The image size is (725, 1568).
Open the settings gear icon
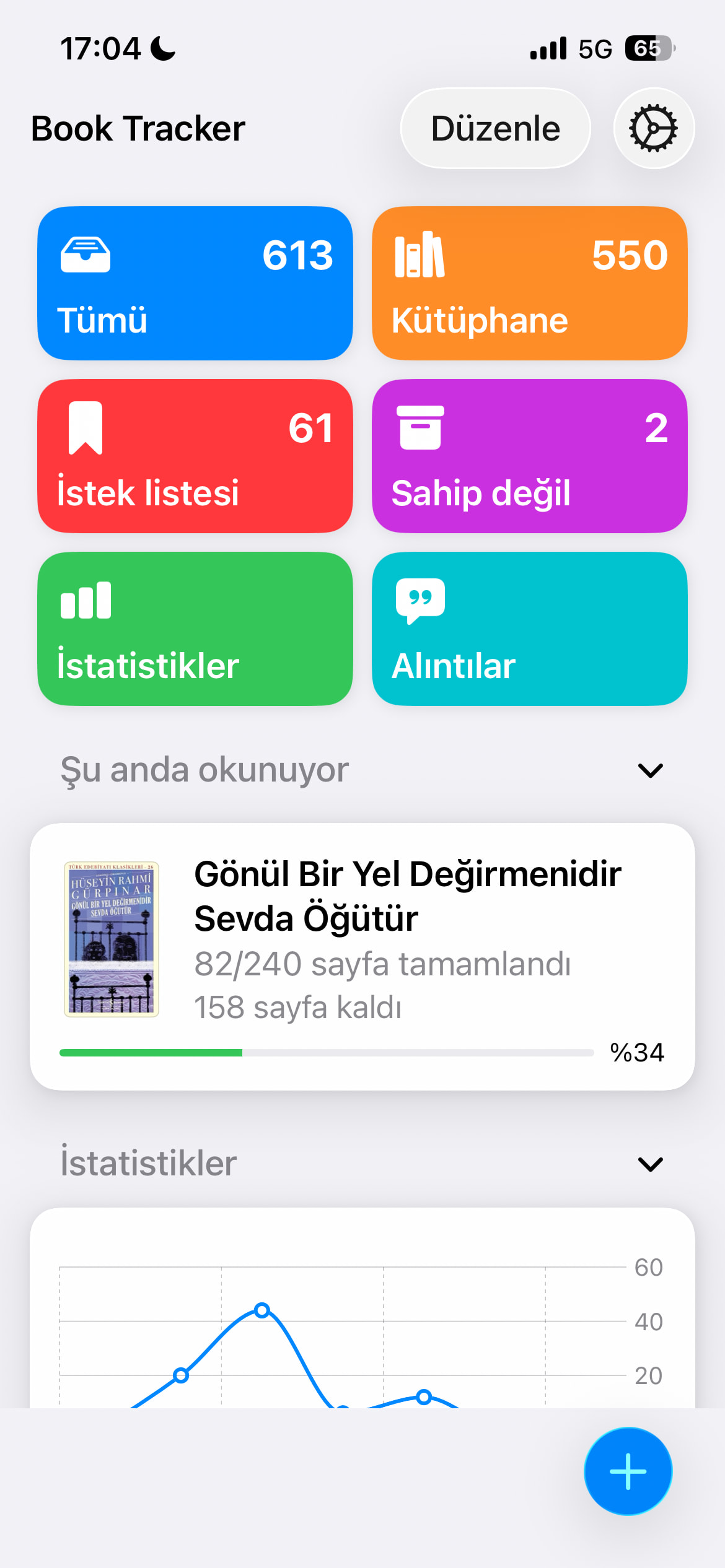(654, 128)
